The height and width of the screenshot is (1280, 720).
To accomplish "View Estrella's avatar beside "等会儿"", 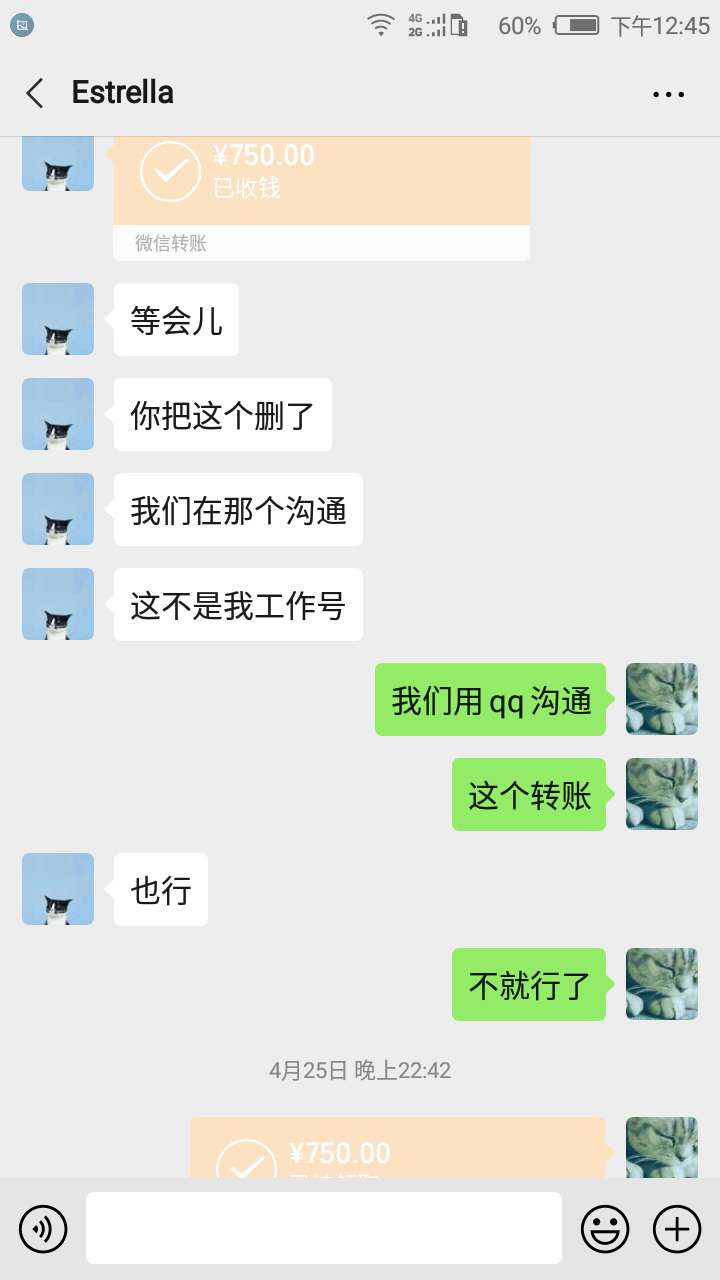I will click(x=58, y=319).
